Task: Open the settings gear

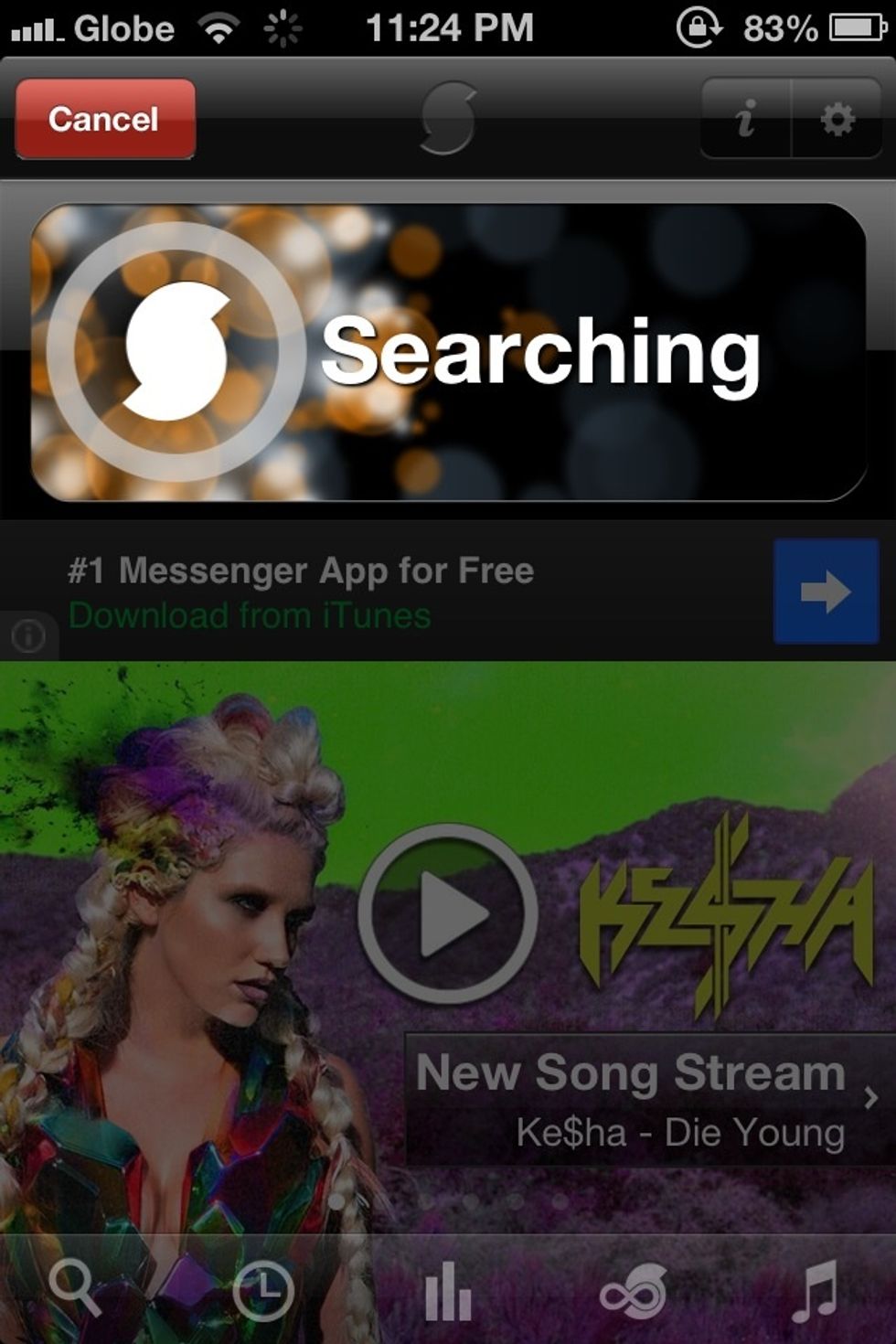Action: (837, 119)
